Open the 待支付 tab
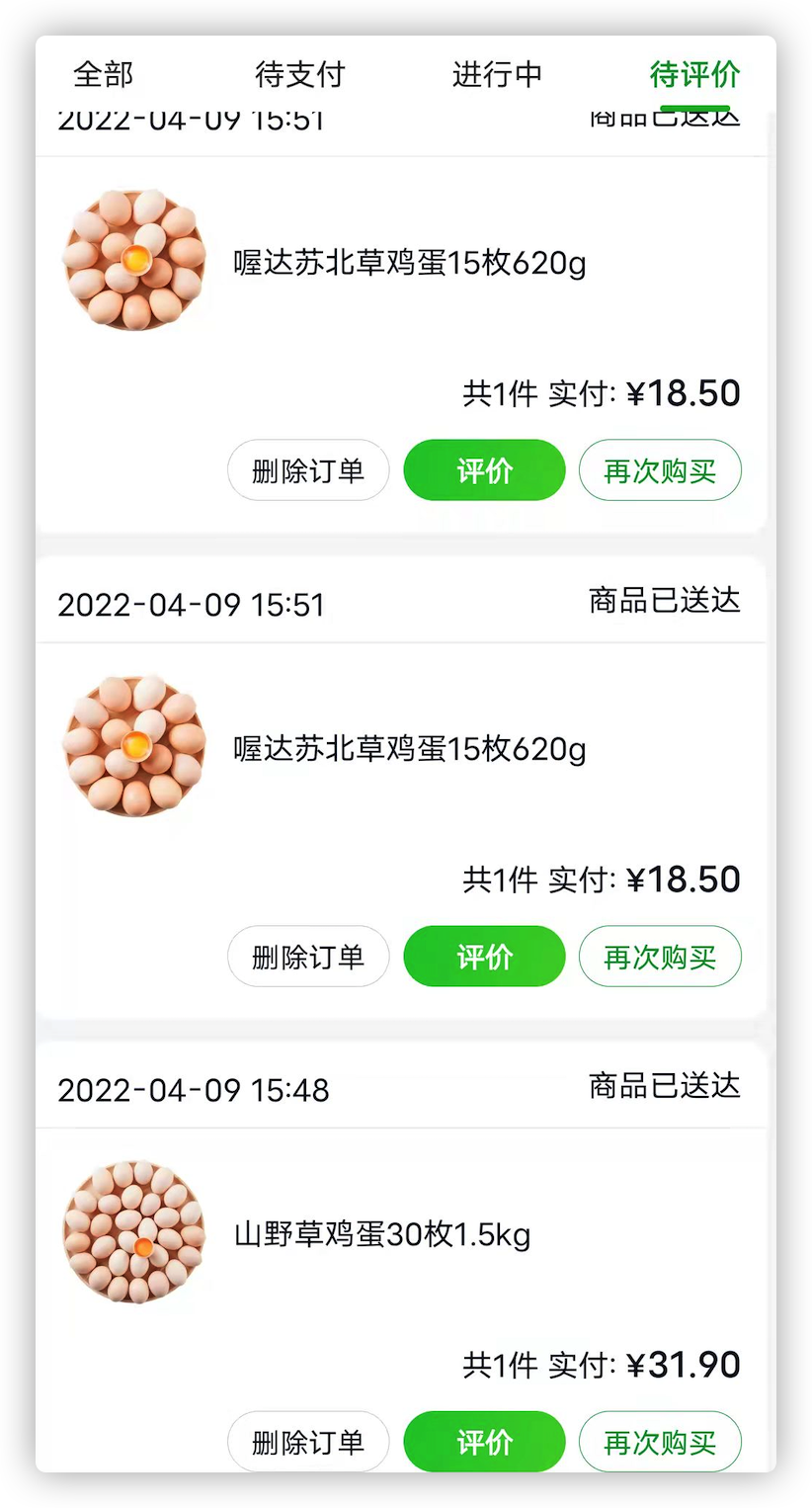The image size is (812, 1508). tap(300, 74)
